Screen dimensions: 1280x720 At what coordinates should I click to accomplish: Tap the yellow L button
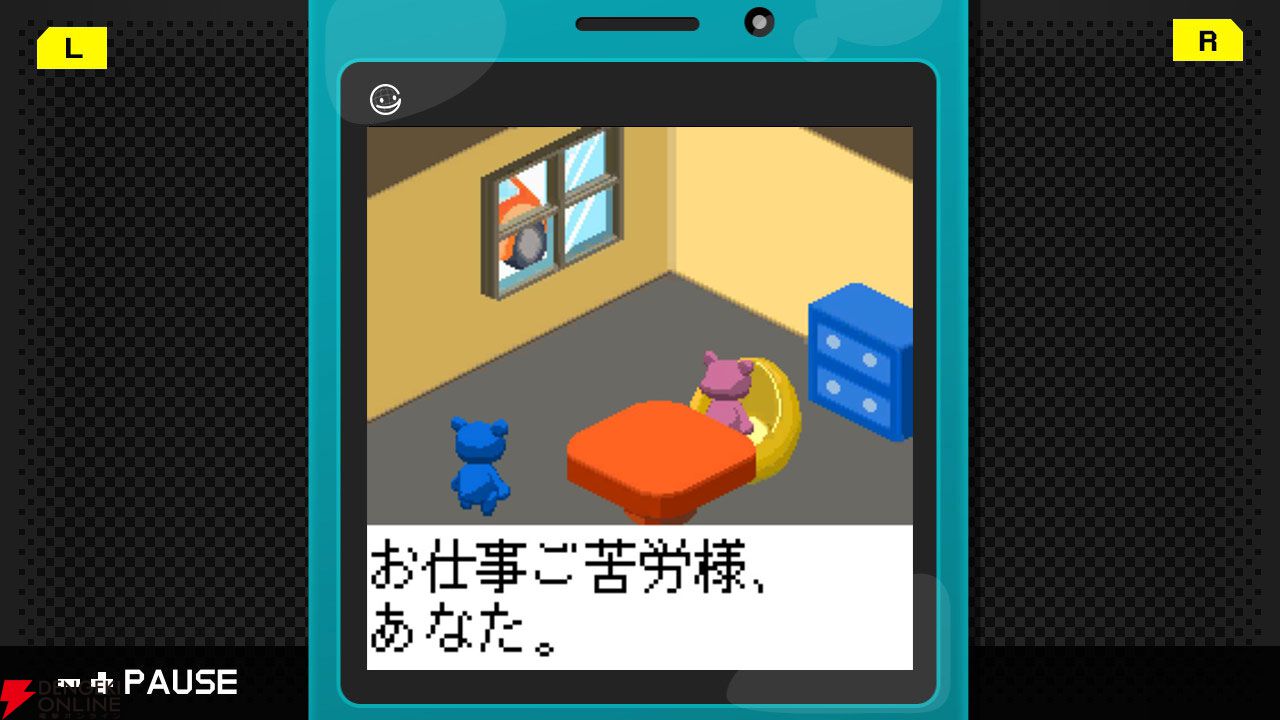pos(72,47)
